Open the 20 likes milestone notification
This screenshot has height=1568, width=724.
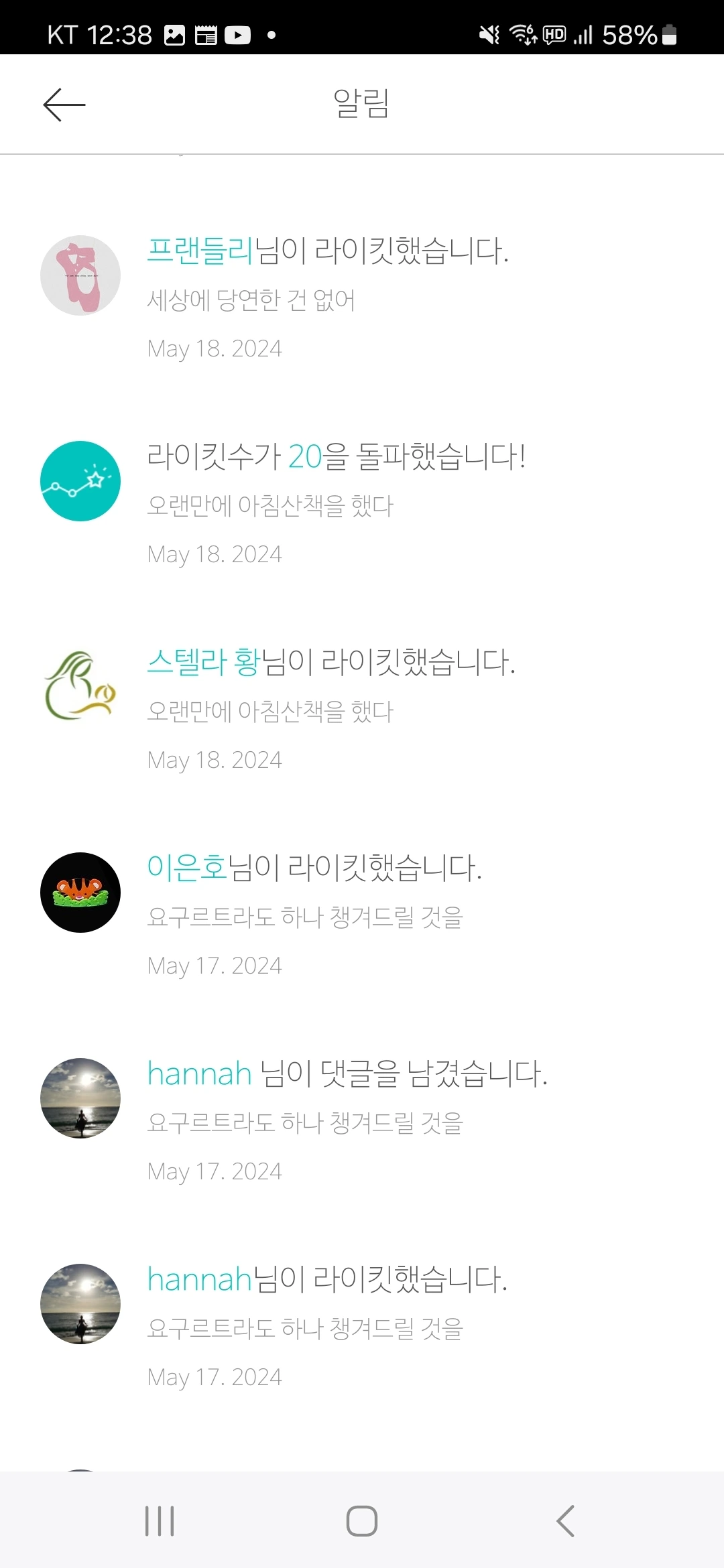(362, 505)
